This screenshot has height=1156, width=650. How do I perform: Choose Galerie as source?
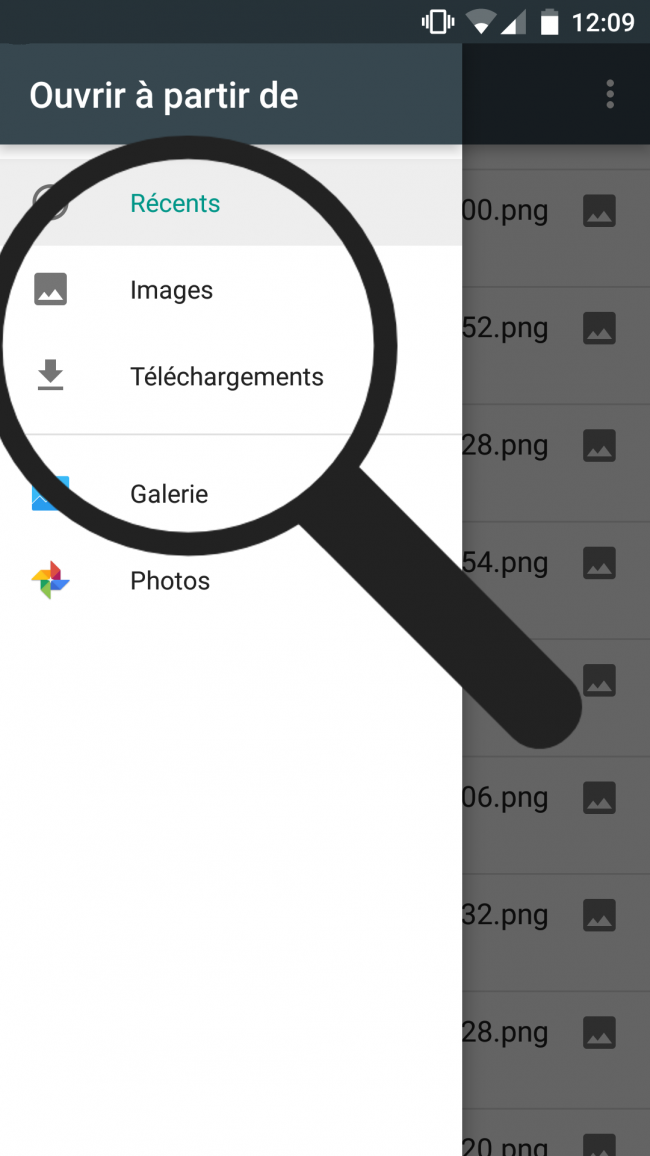(169, 494)
